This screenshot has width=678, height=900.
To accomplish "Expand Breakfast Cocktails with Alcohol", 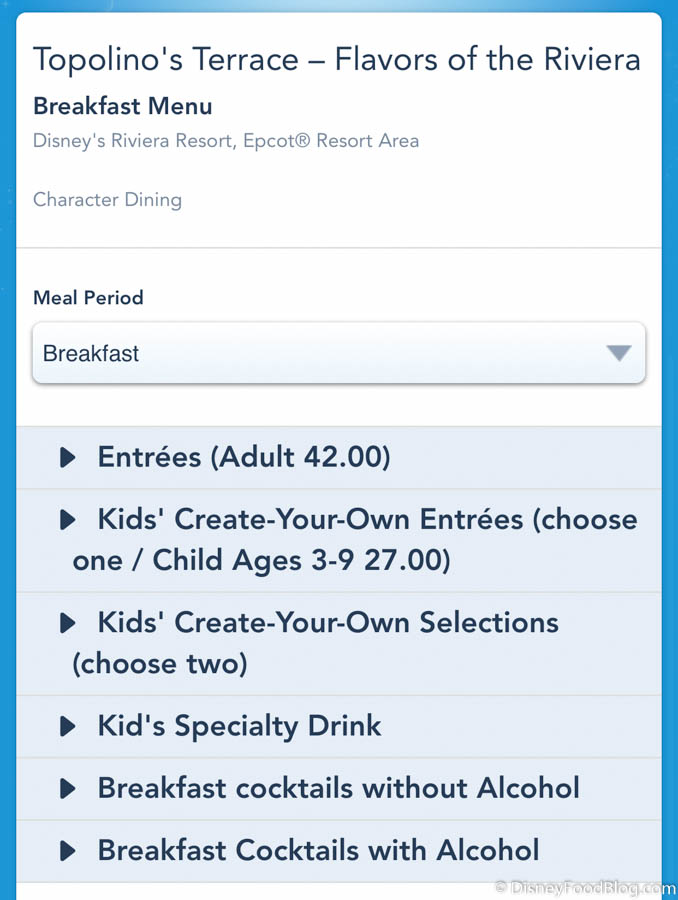I will [316, 850].
